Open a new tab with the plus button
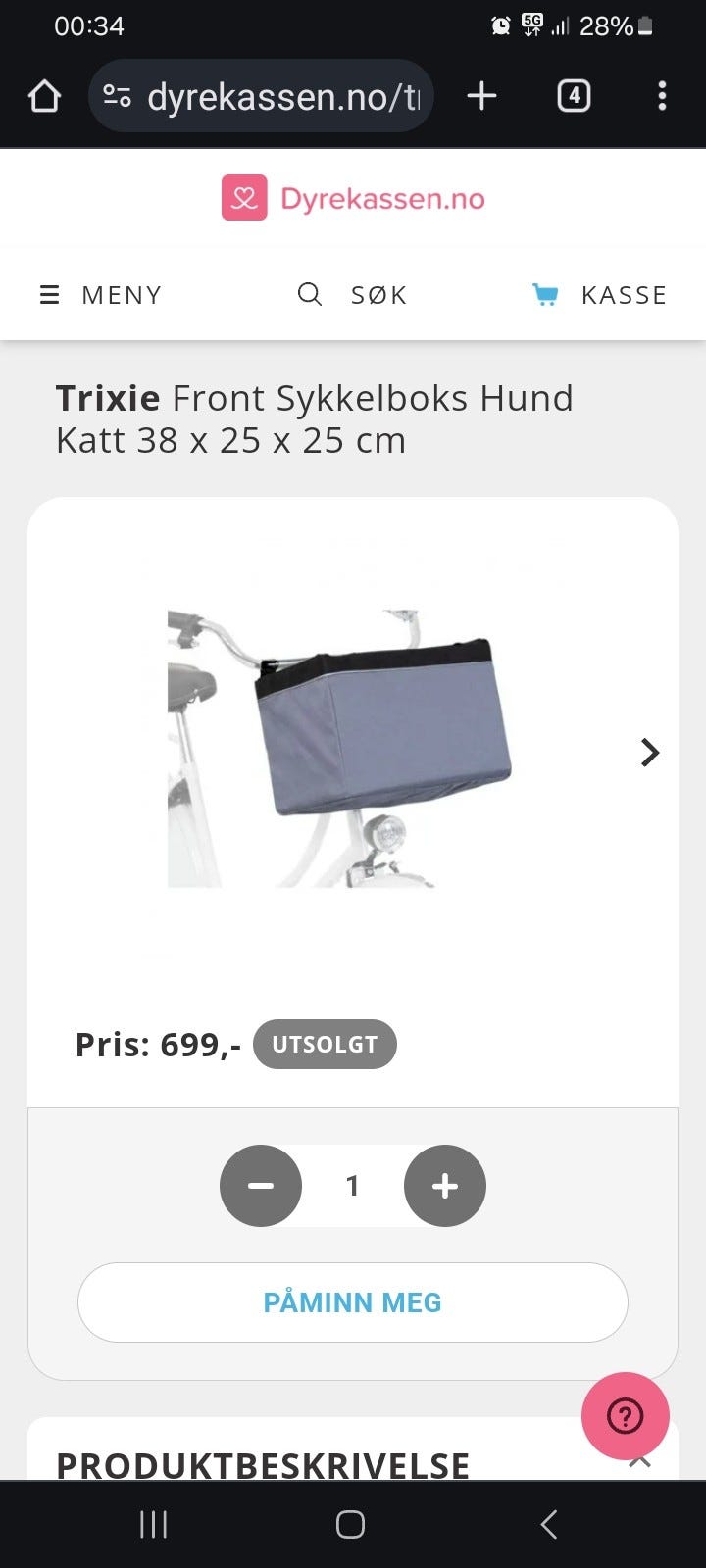The image size is (706, 1568). point(481,95)
